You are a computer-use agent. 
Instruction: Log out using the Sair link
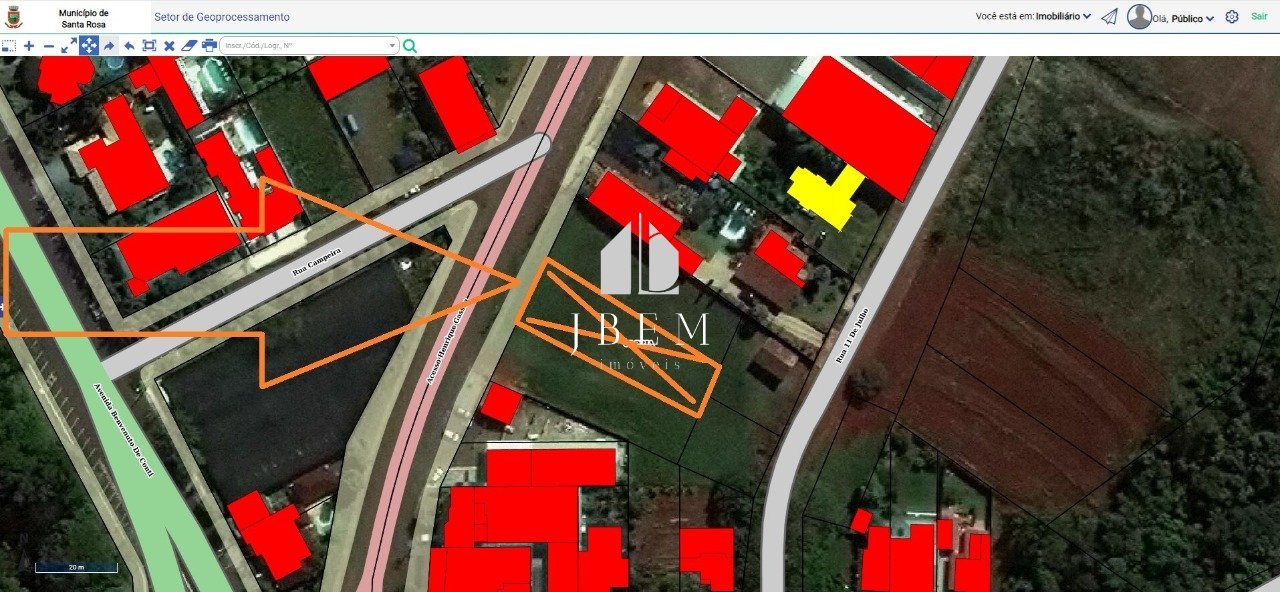point(1259,16)
